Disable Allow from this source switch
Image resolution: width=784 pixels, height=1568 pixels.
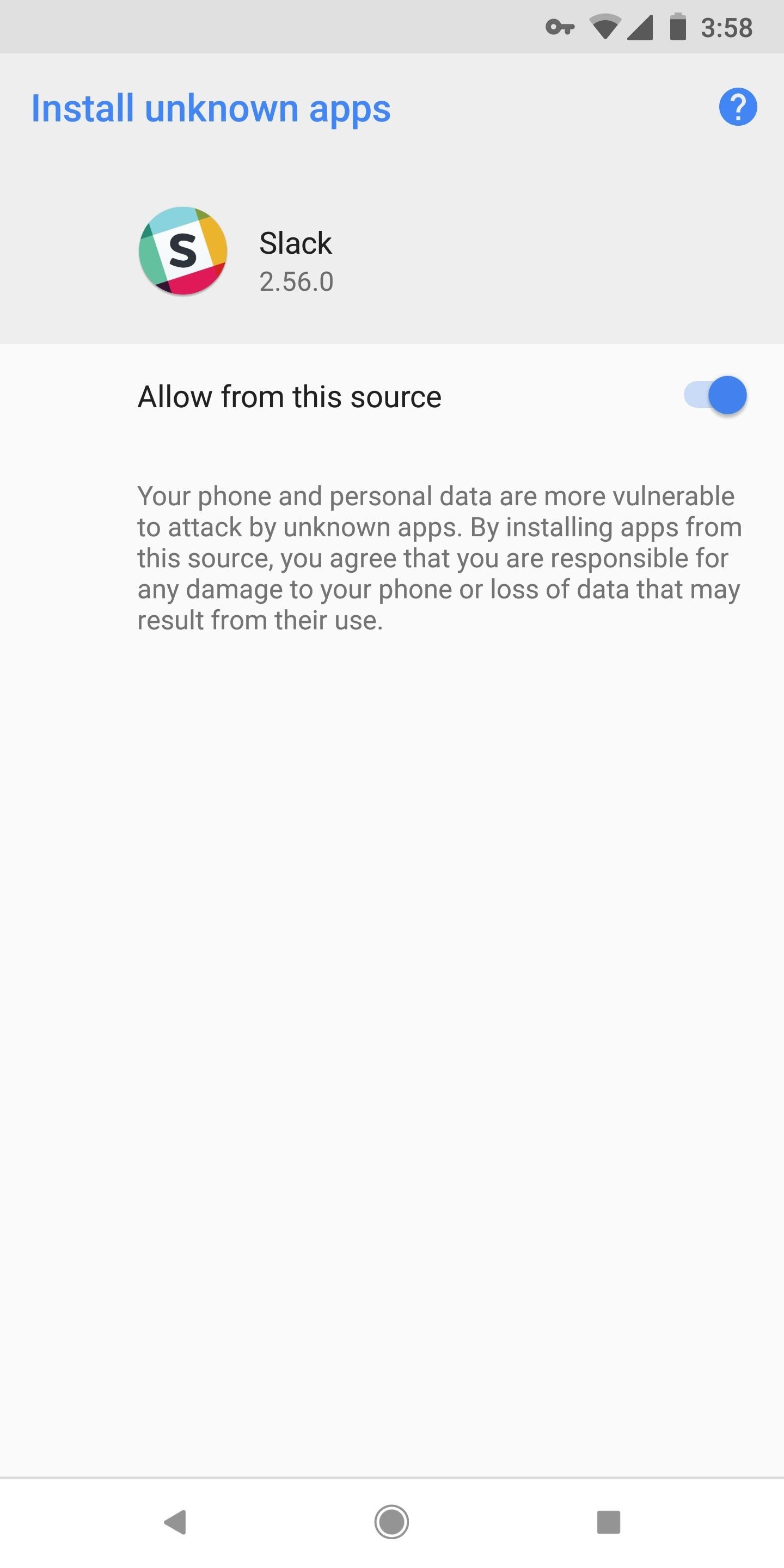tap(715, 395)
